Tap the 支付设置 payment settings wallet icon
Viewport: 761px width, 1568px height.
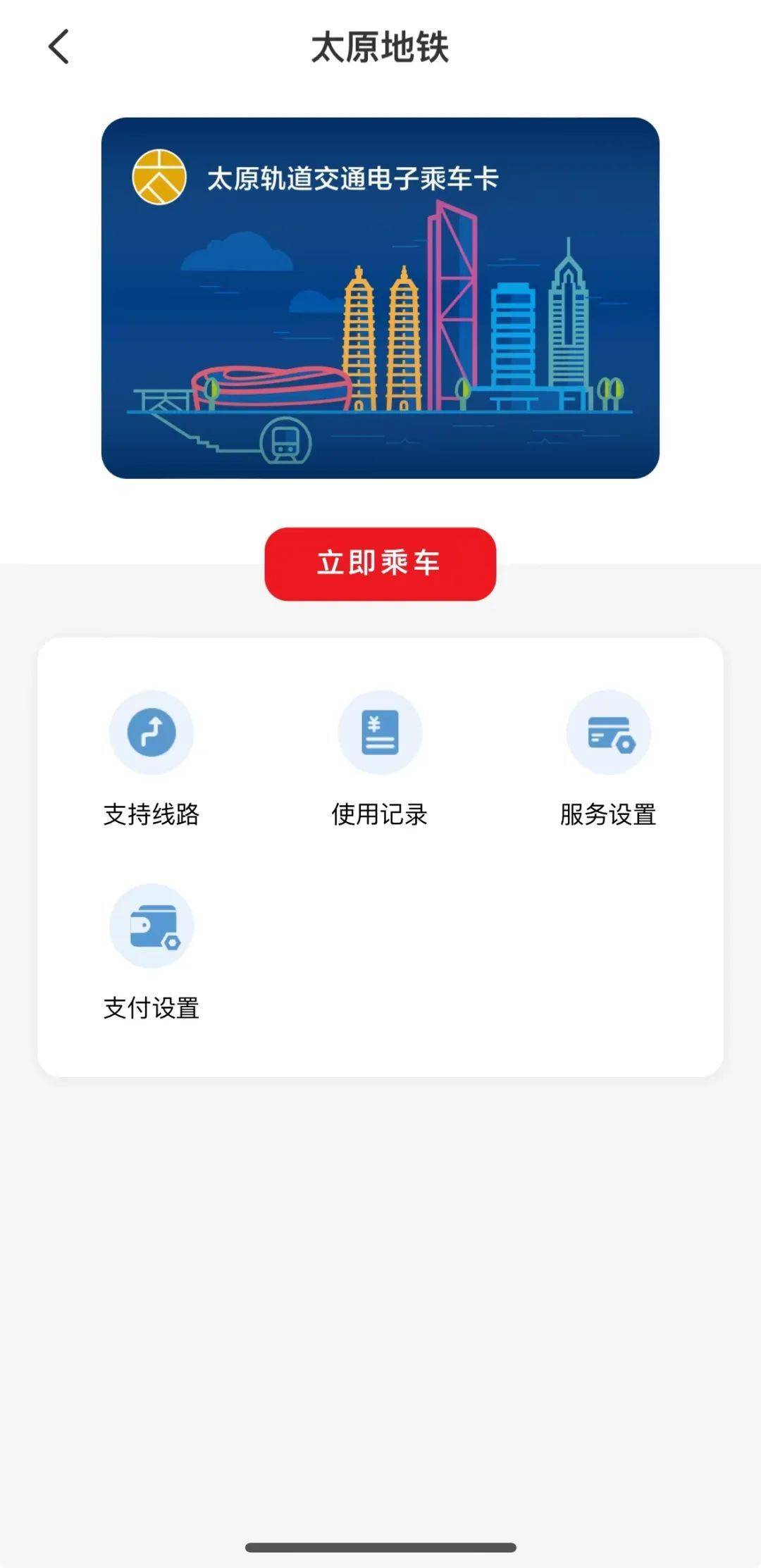(x=151, y=926)
